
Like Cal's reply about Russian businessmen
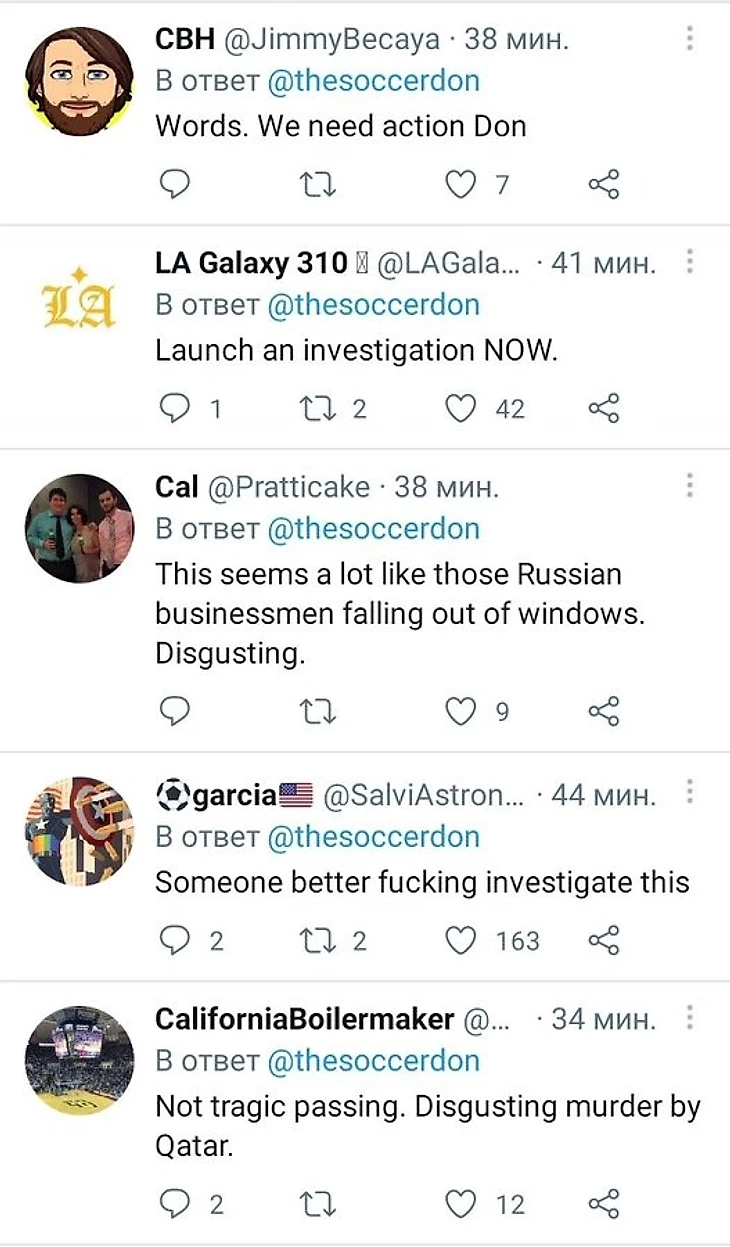461,711
